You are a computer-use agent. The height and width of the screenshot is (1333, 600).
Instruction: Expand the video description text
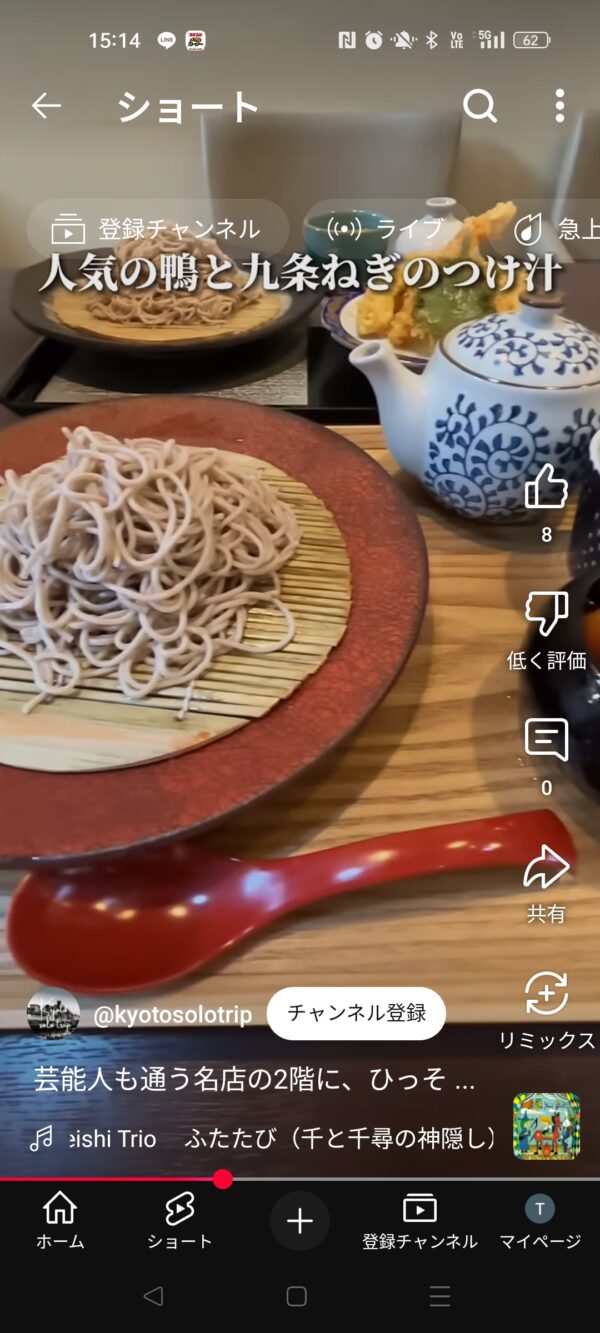[x=254, y=1080]
